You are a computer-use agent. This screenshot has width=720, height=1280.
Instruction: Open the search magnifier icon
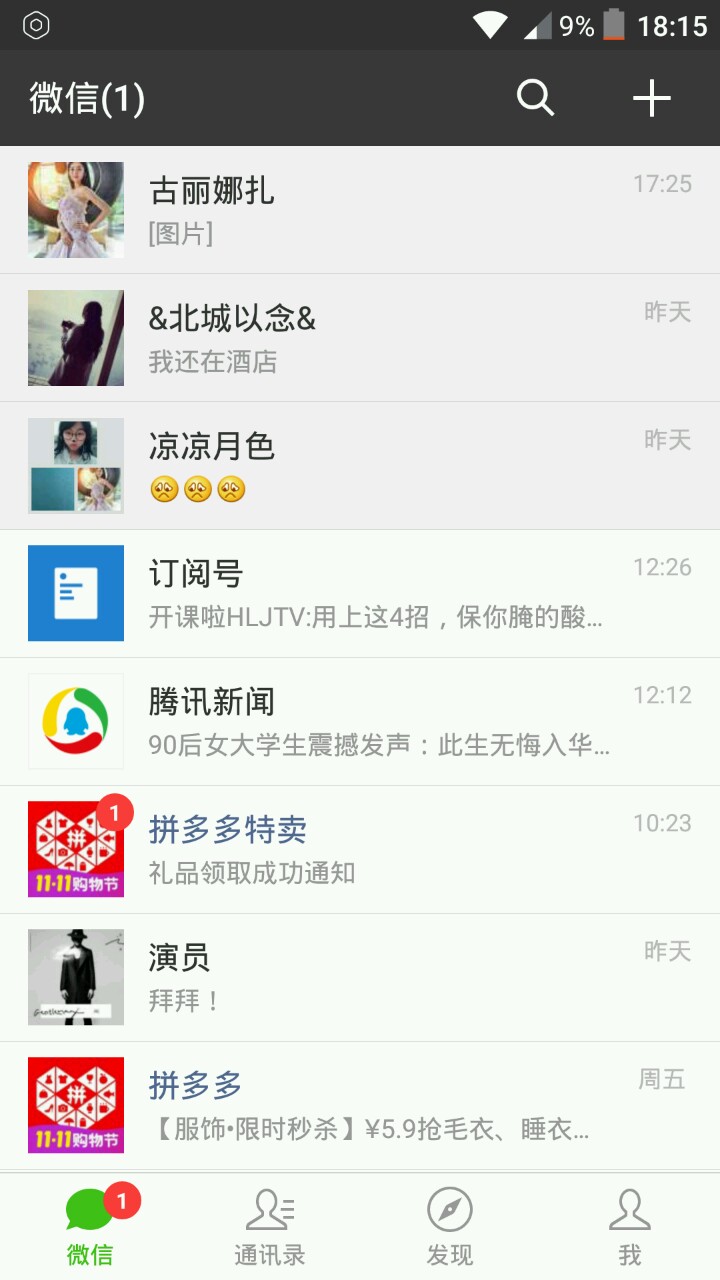click(x=535, y=98)
